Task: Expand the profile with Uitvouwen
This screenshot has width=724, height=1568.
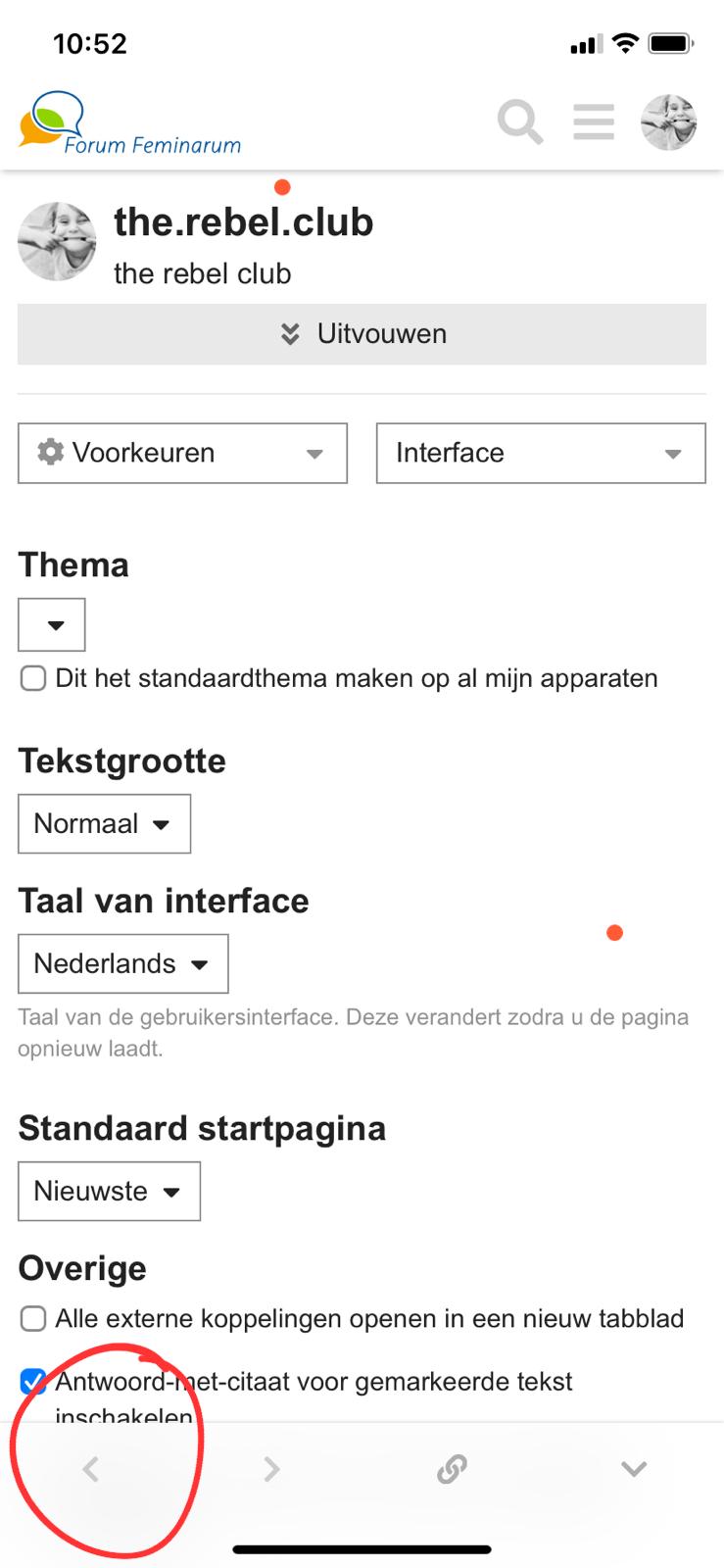Action: point(362,334)
